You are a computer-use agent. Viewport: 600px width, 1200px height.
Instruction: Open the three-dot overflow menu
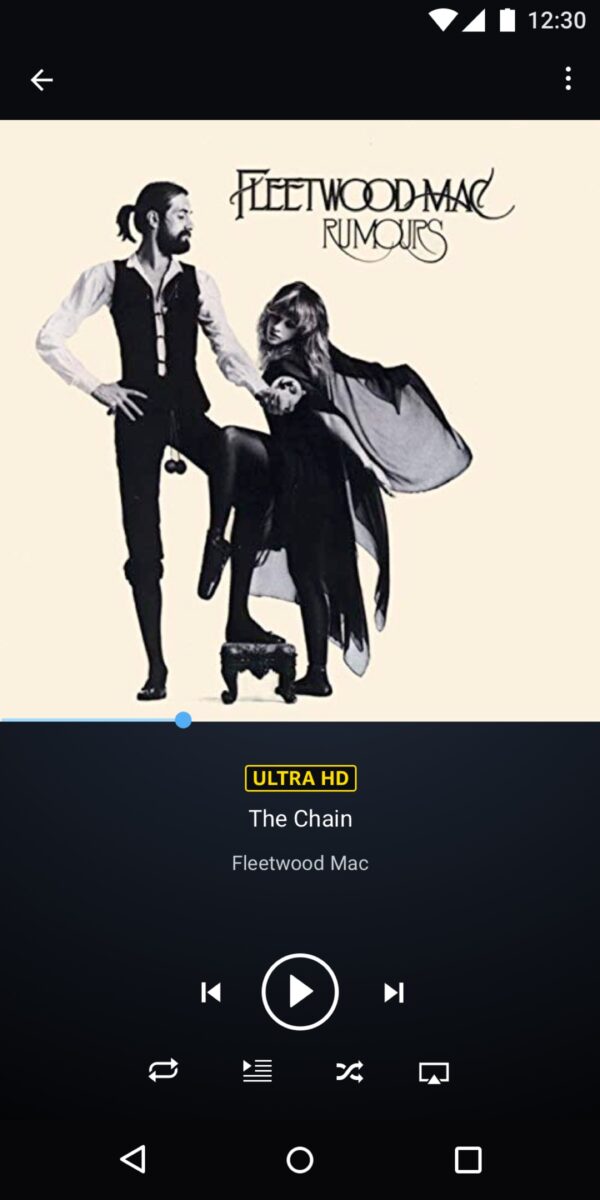point(568,79)
